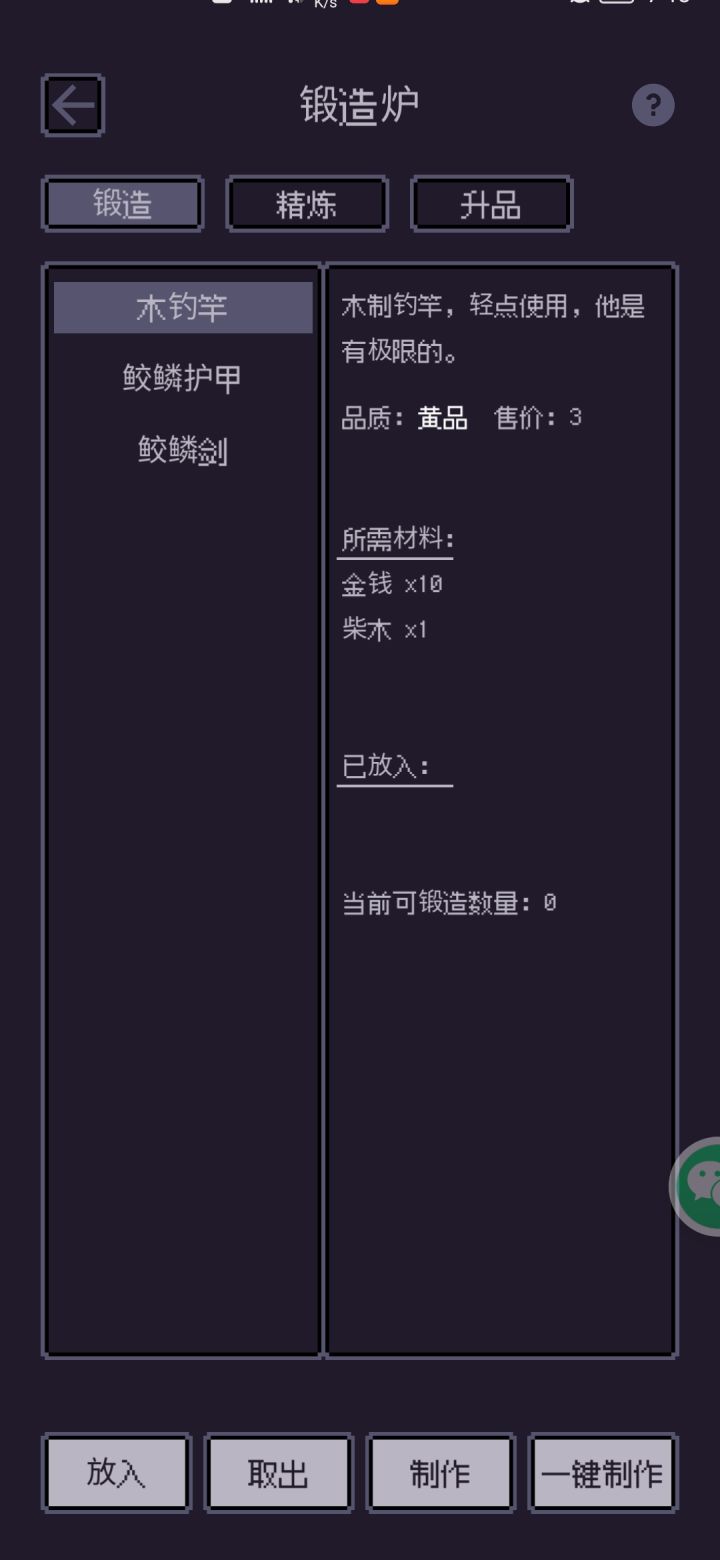Image resolution: width=720 pixels, height=1560 pixels.
Task: Switch to the 升品 tab
Action: click(492, 204)
